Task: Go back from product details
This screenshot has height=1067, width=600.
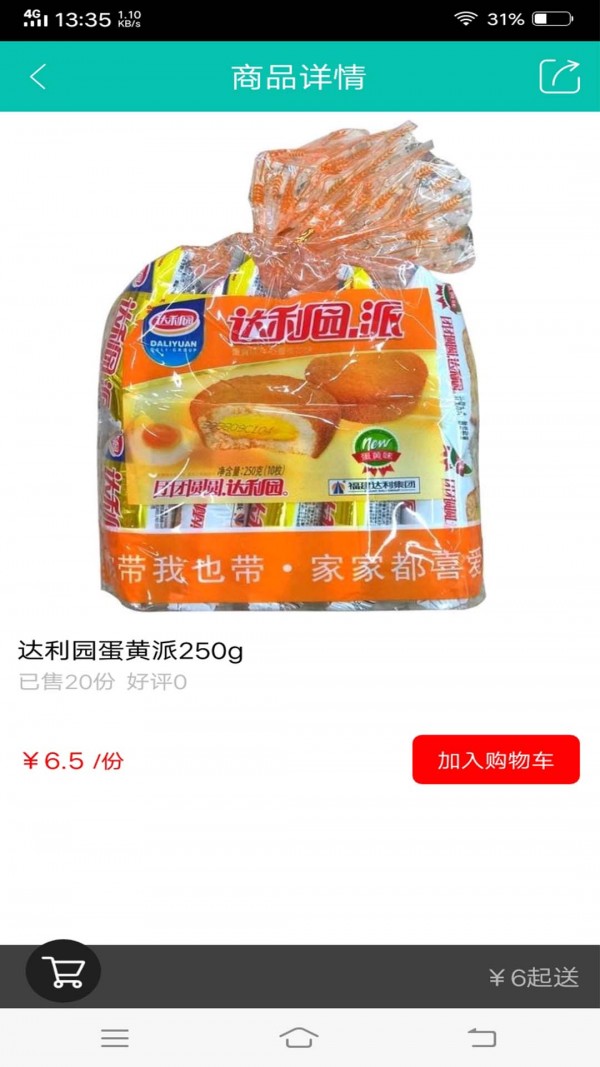Action: pos(38,77)
